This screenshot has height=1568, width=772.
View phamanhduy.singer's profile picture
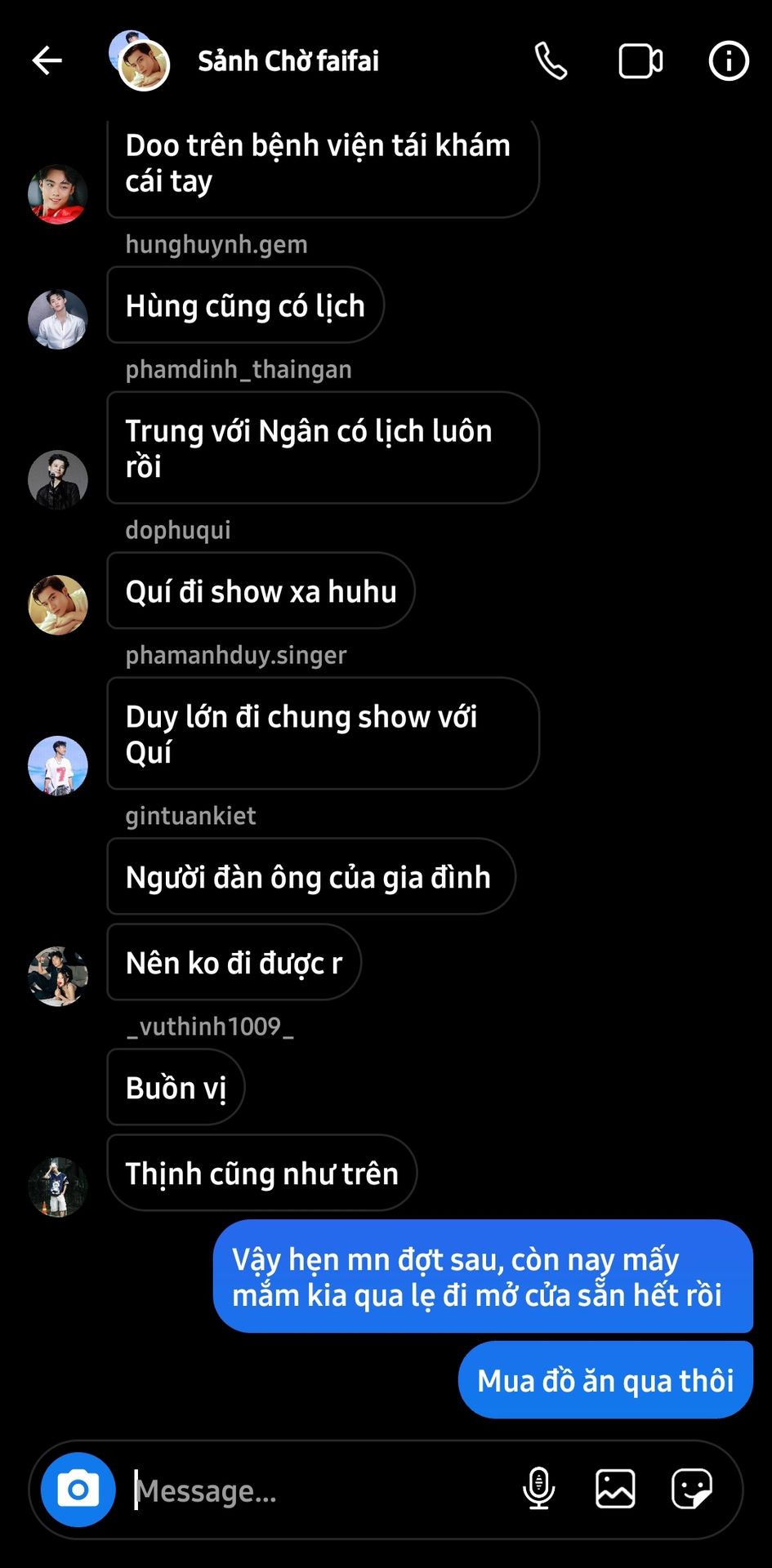(x=58, y=766)
